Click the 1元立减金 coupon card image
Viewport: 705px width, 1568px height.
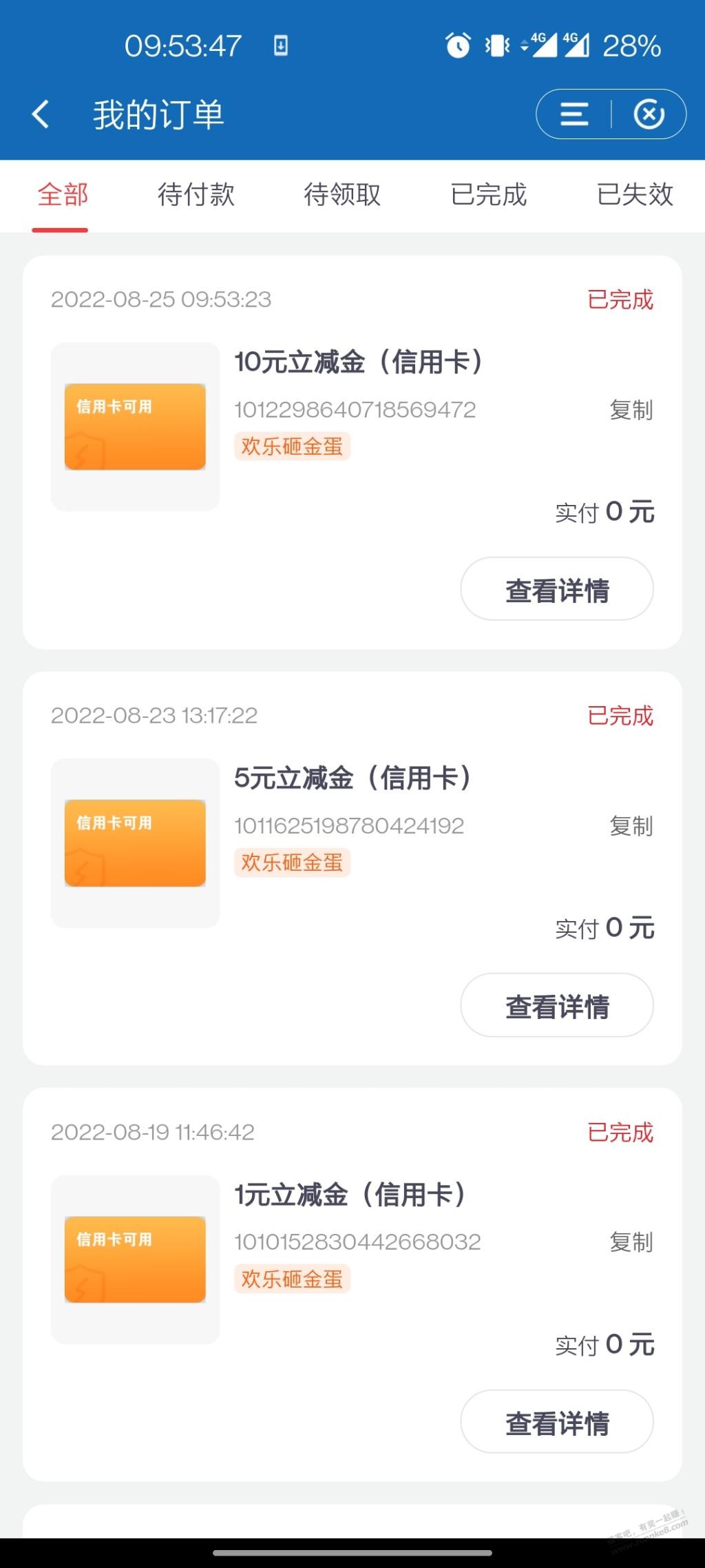[134, 1259]
